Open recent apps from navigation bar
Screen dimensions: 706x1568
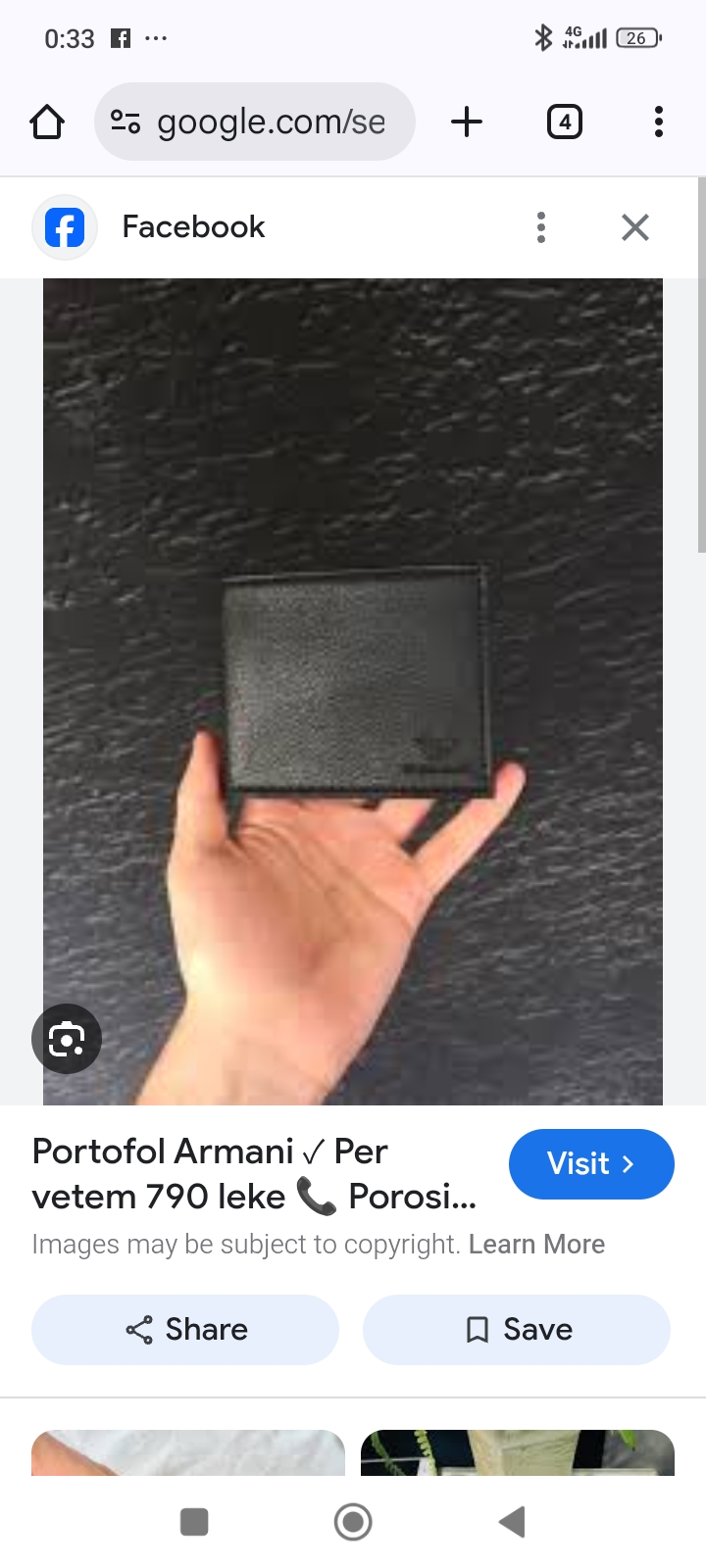(x=194, y=1522)
